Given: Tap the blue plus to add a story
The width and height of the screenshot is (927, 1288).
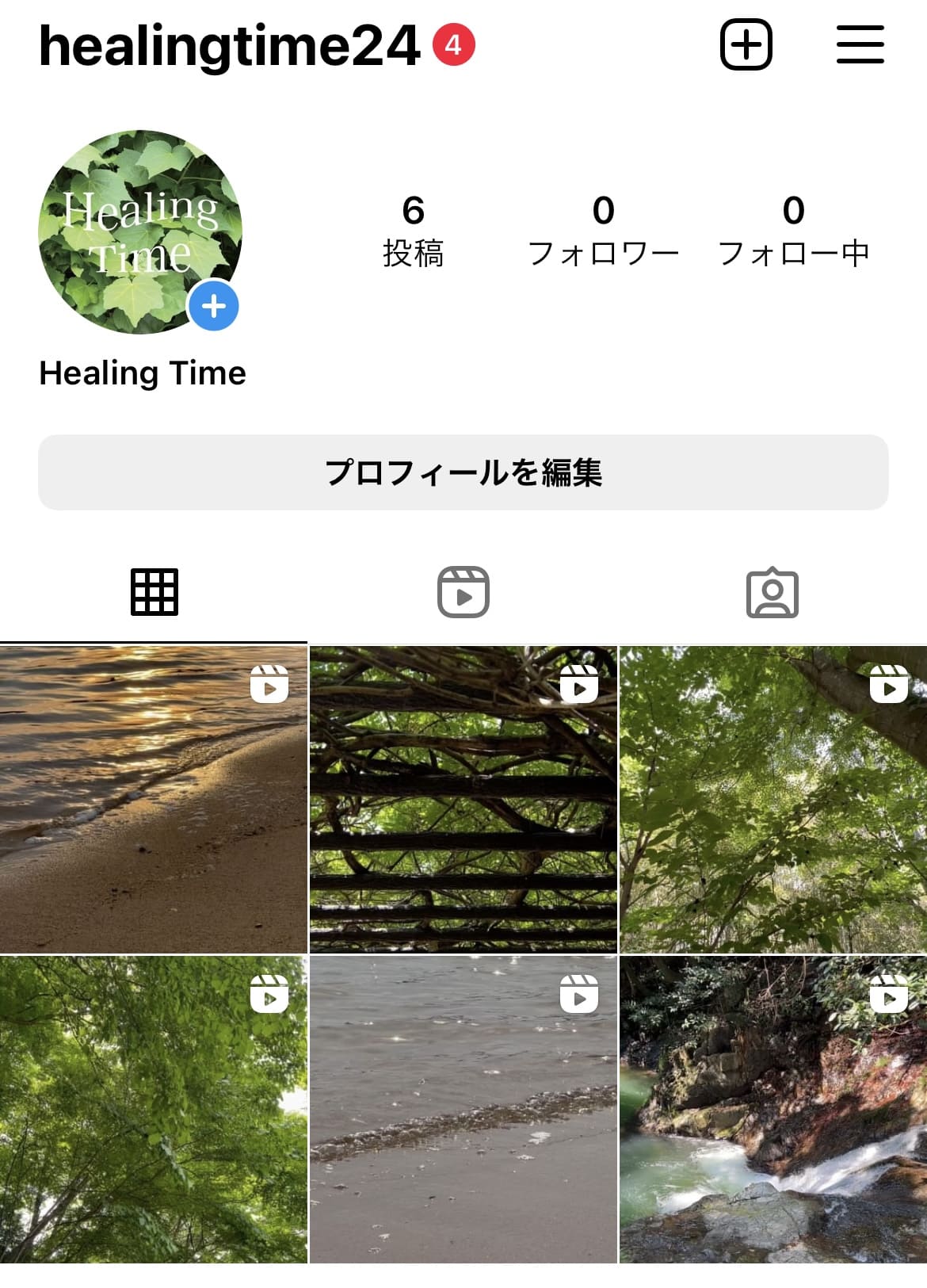Looking at the screenshot, I should (214, 306).
